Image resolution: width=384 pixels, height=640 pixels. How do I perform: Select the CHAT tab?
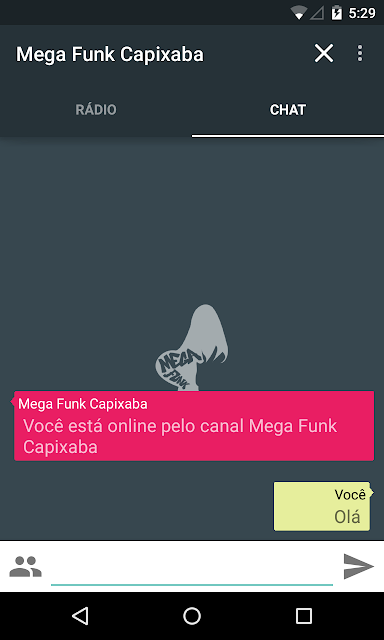tap(288, 110)
